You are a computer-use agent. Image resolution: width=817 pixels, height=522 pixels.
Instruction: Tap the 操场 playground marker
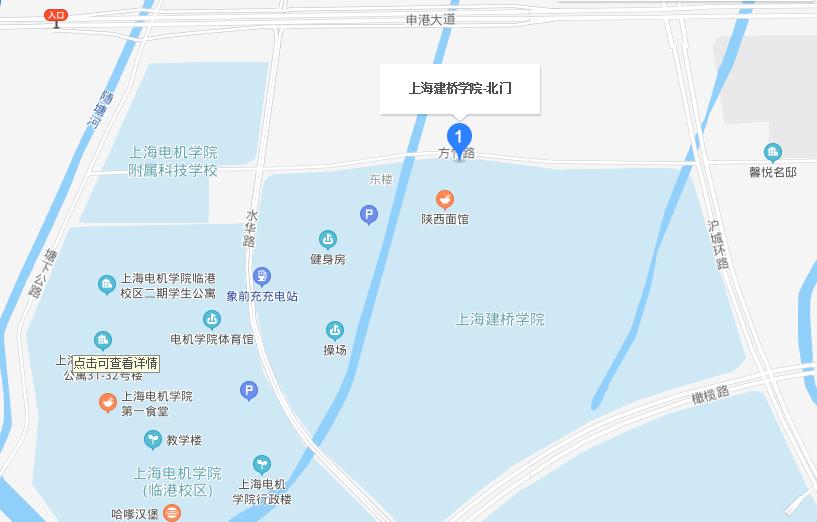[x=334, y=330]
